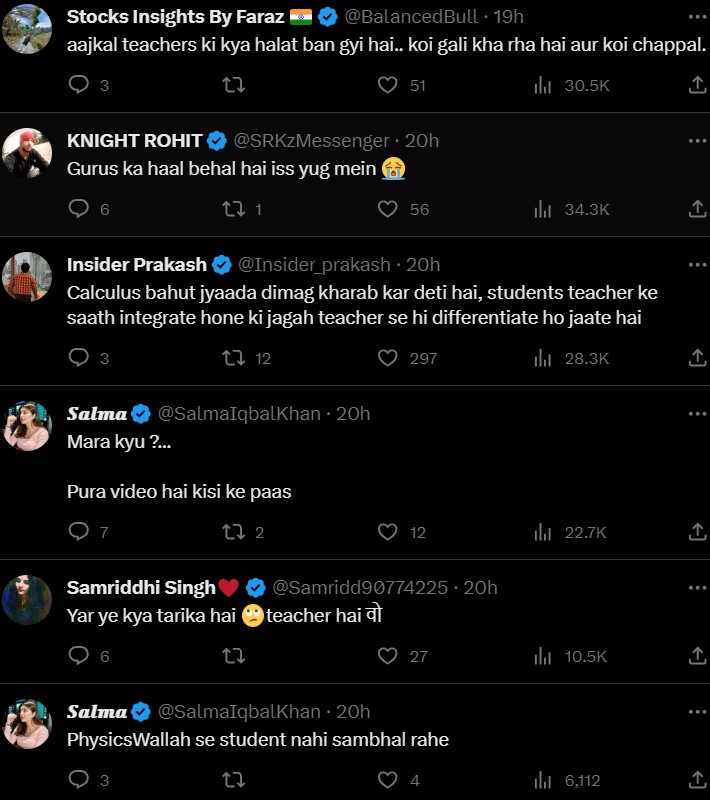710x800 pixels.
Task: Open more options on KNIGHT ROHIT's tweet
Action: pos(697,140)
